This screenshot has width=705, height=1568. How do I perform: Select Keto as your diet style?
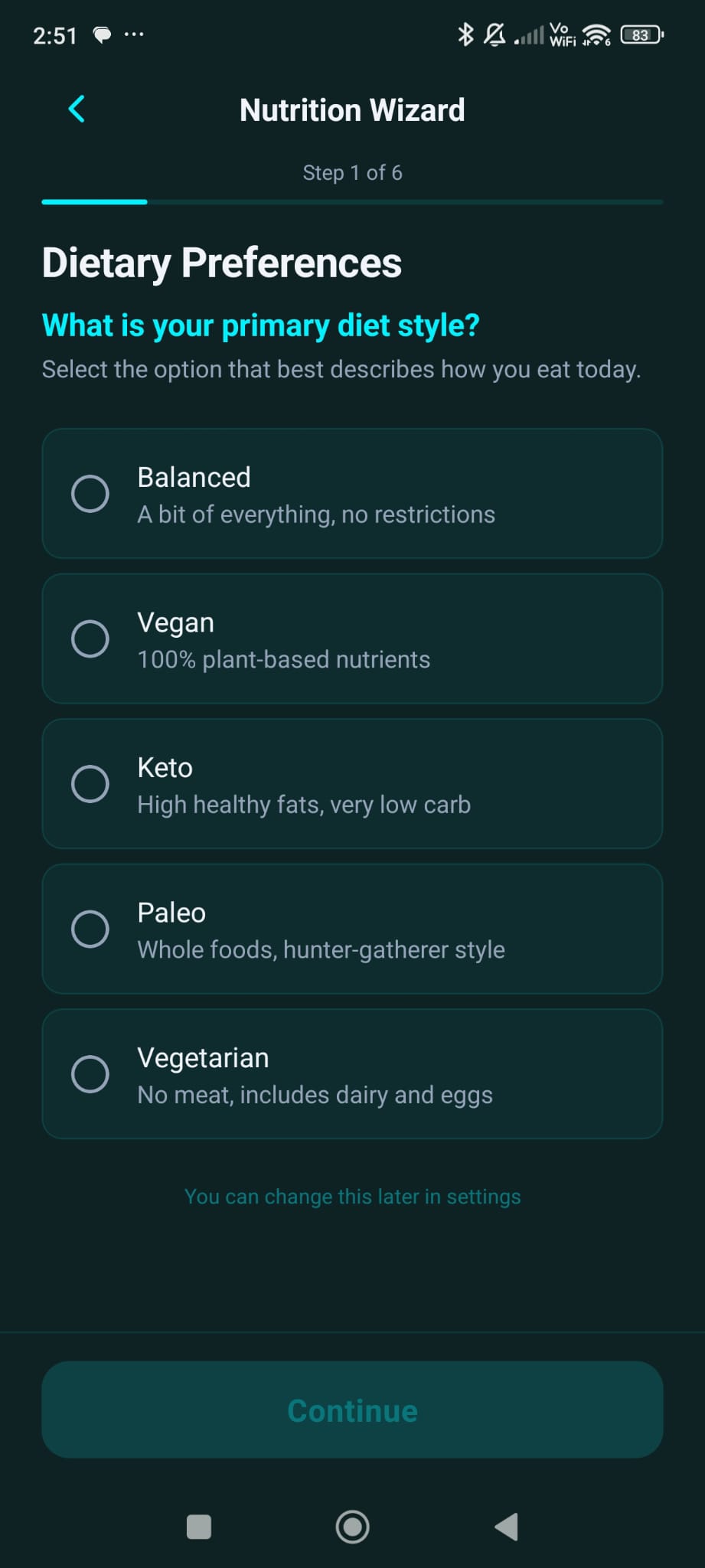[x=352, y=783]
